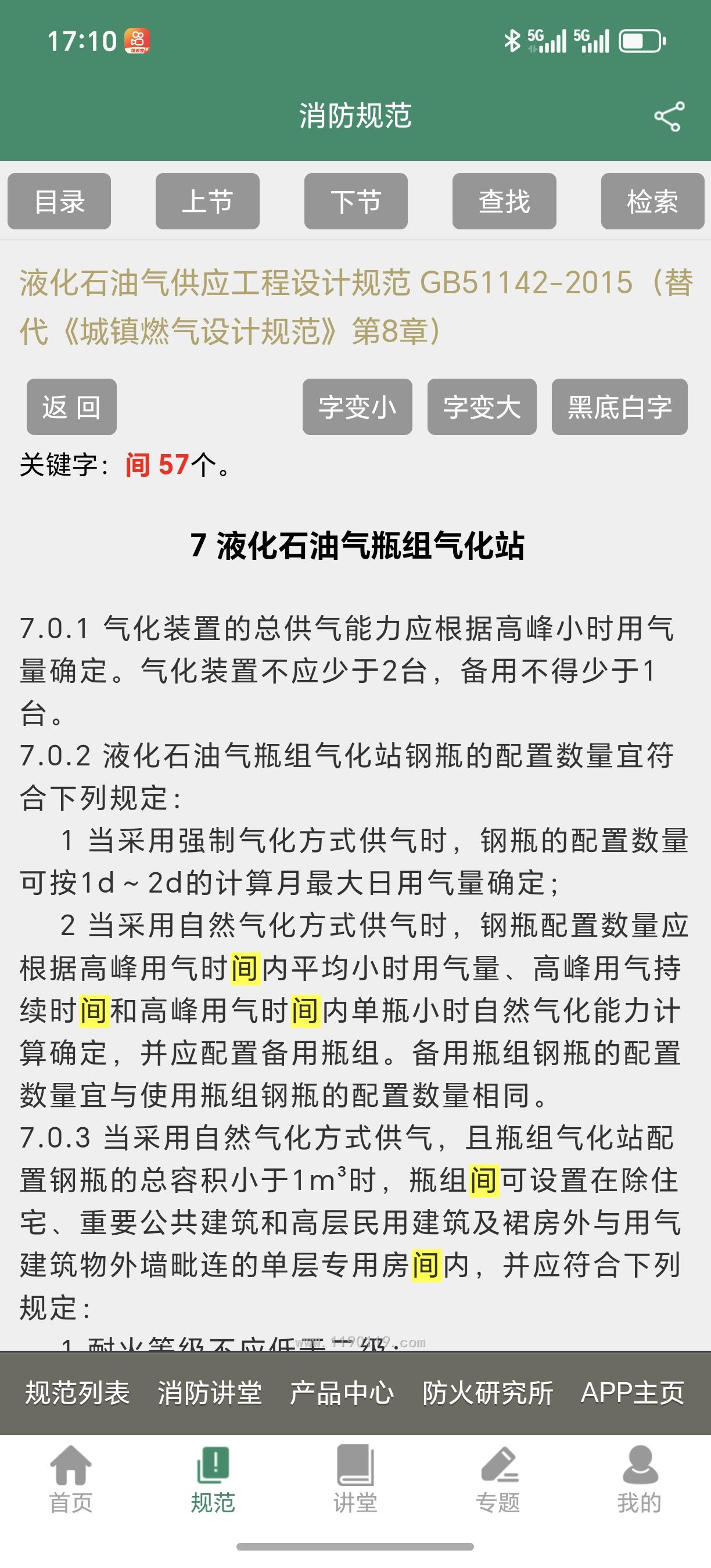Enlarge text with 字变大
The image size is (711, 1568).
(x=482, y=407)
